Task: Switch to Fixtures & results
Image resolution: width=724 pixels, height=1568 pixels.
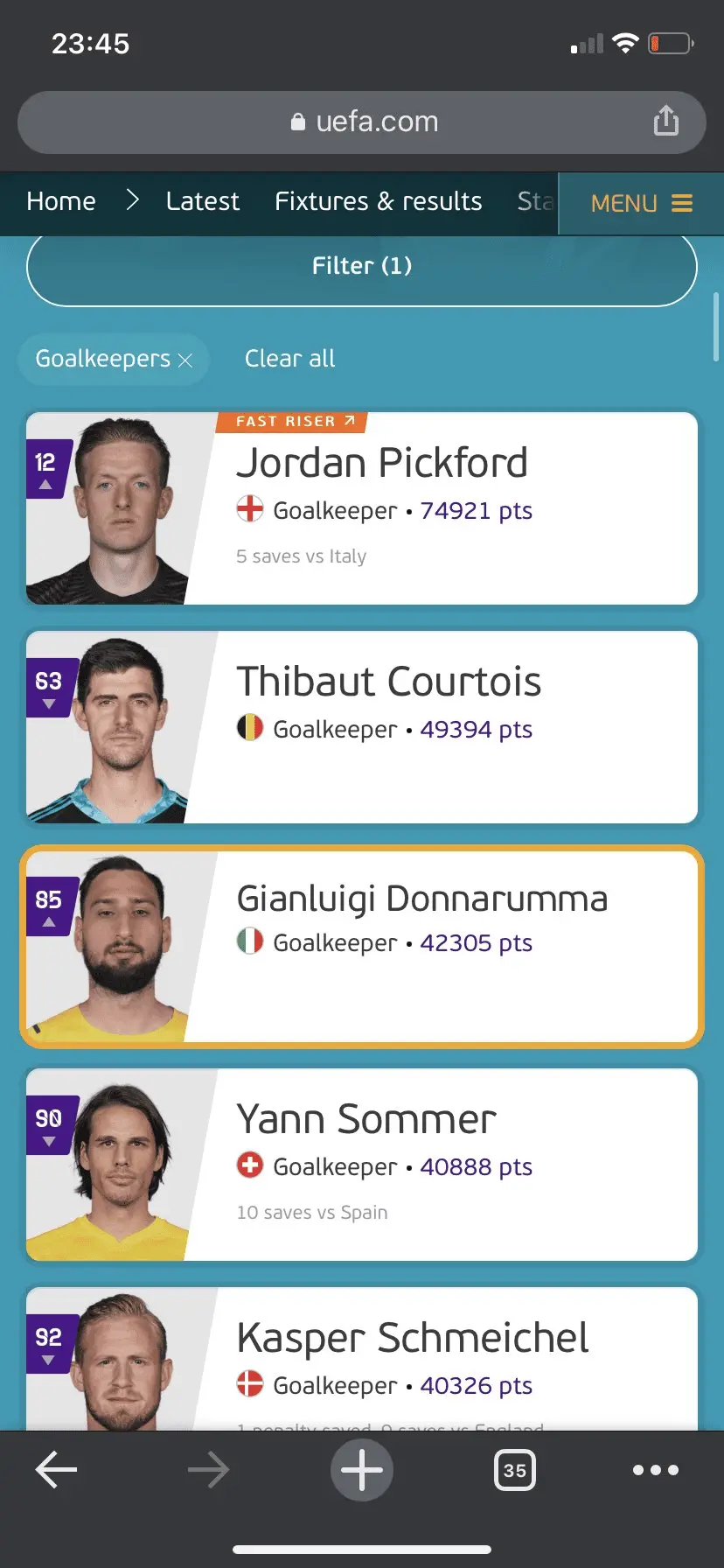Action: click(x=378, y=201)
